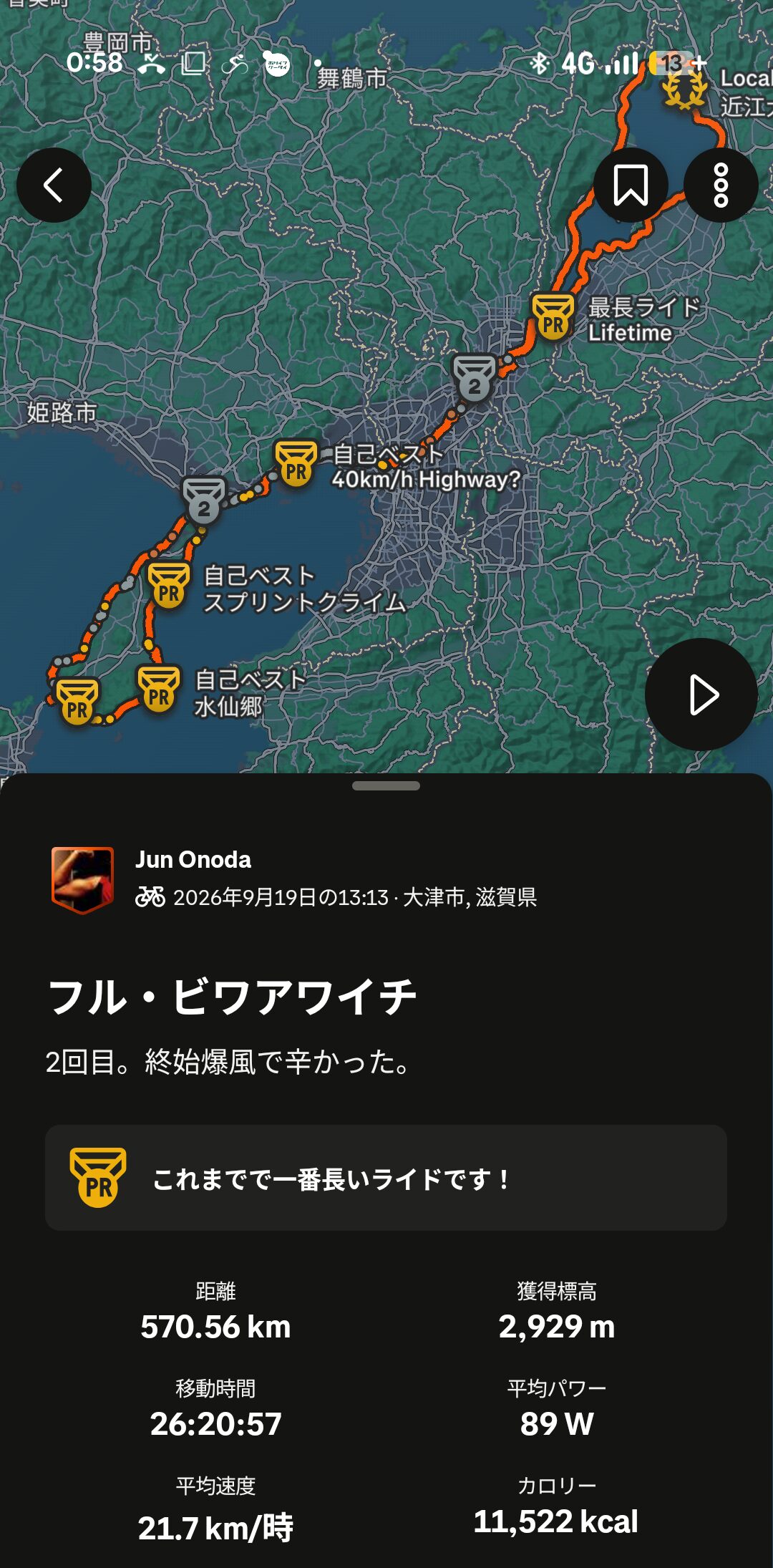
Task: Select the 40km/h Highway? PR marker
Action: click(296, 464)
